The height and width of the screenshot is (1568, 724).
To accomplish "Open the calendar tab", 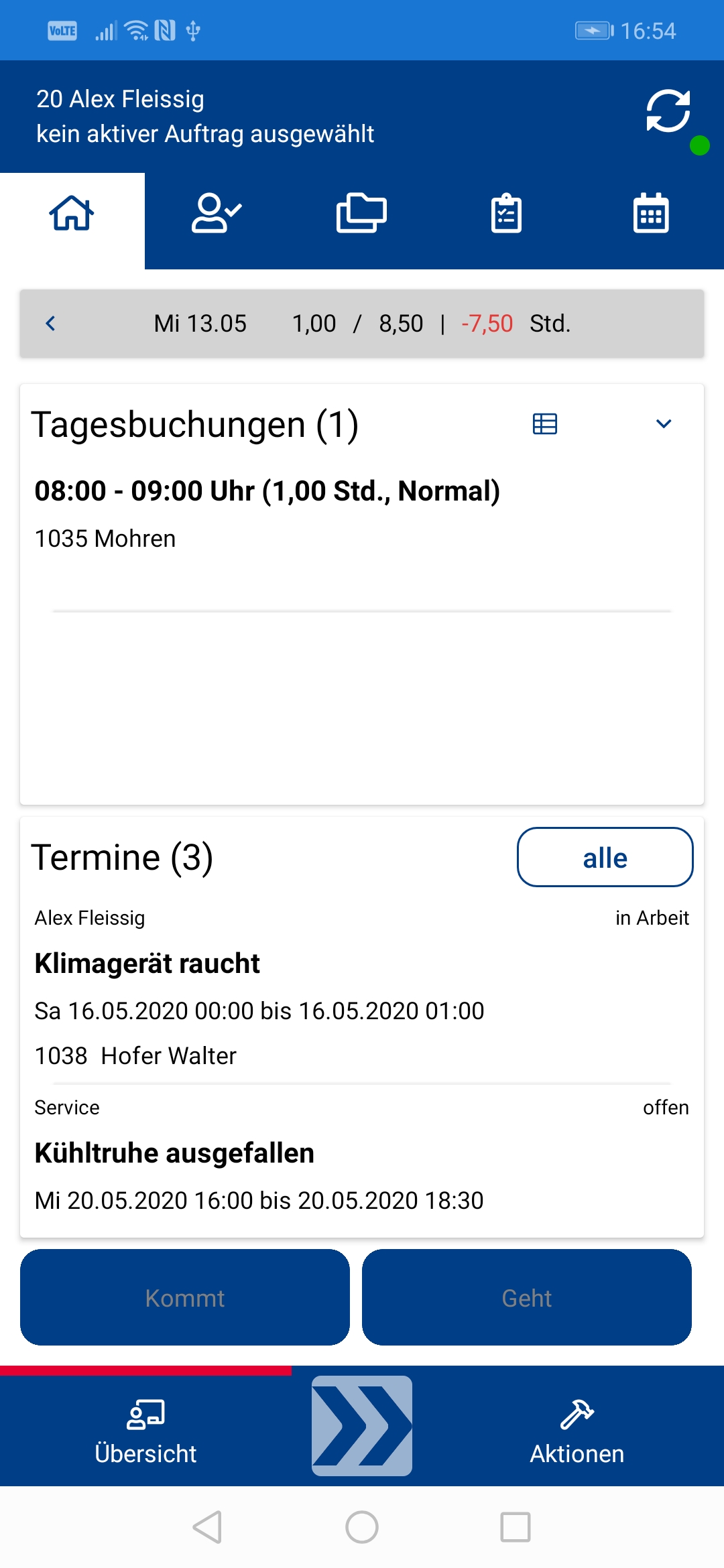I will coord(651,214).
